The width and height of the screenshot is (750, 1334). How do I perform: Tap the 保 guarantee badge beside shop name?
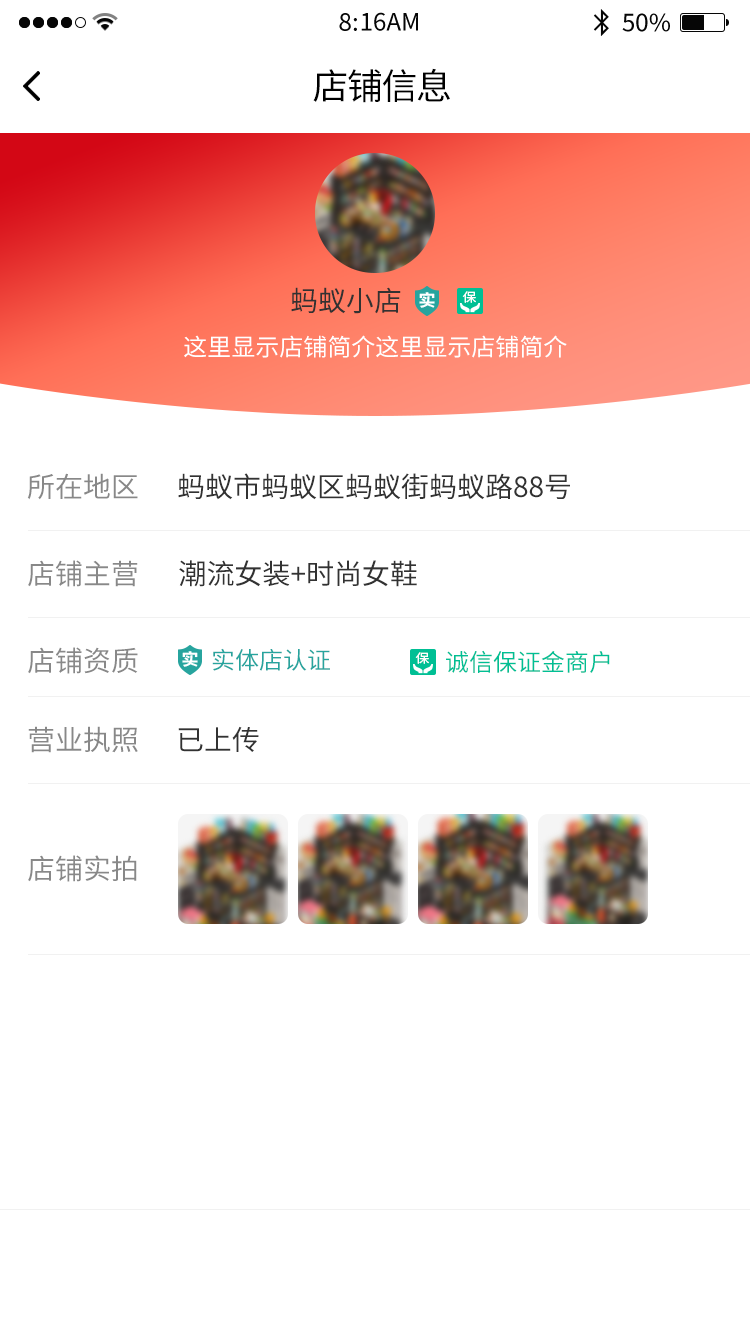click(468, 300)
